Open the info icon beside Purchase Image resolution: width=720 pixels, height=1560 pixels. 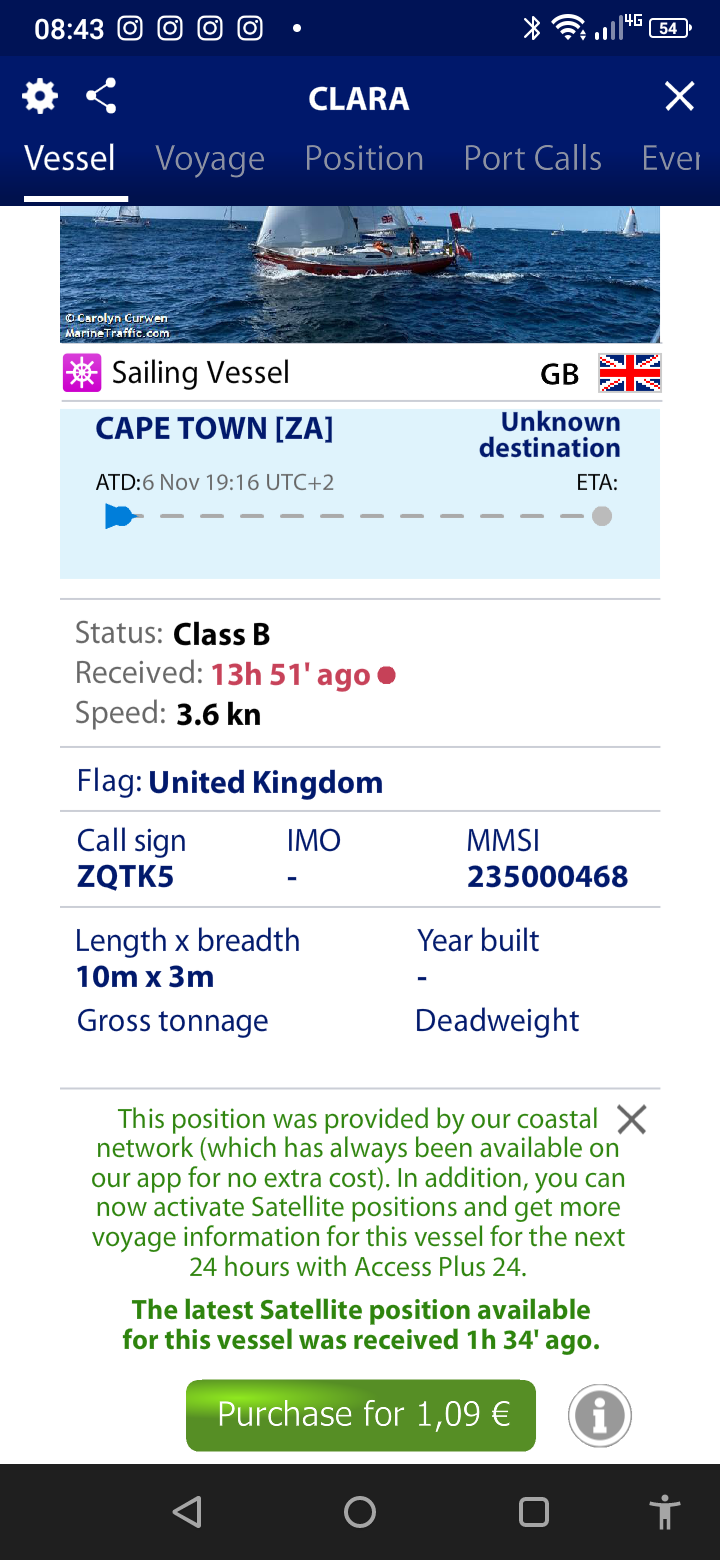coord(600,1415)
